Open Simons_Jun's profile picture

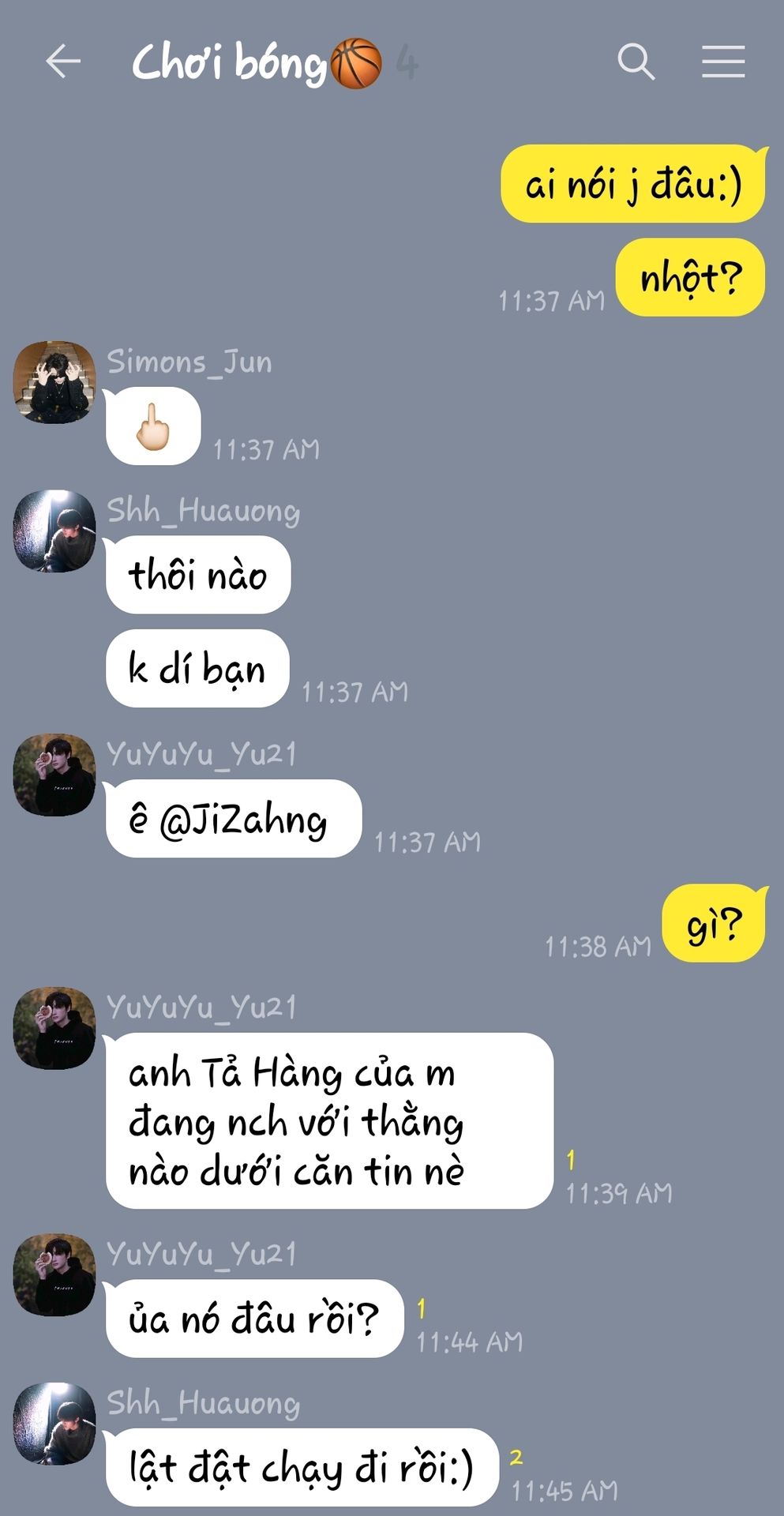(x=54, y=382)
